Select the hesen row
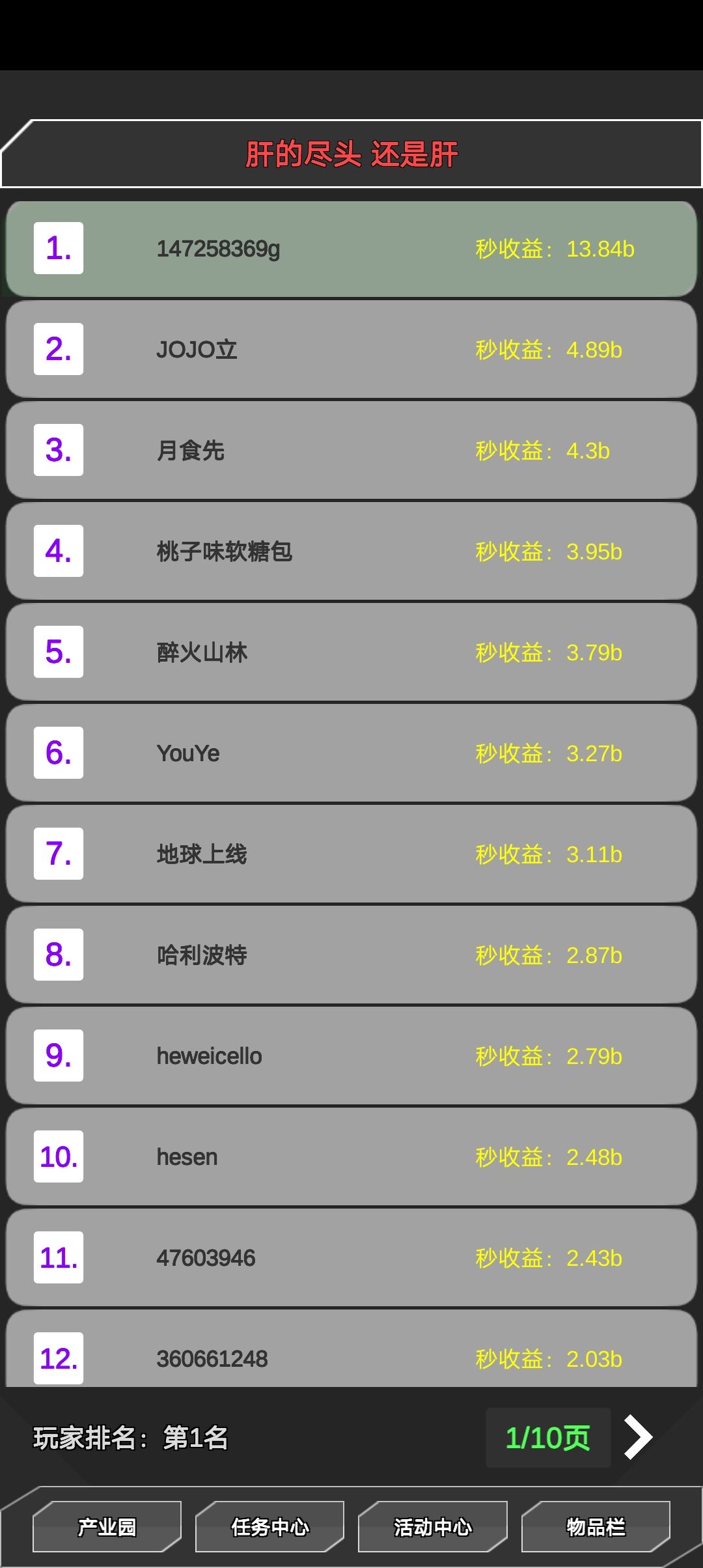Screen dimensions: 703x1568 [351, 1157]
